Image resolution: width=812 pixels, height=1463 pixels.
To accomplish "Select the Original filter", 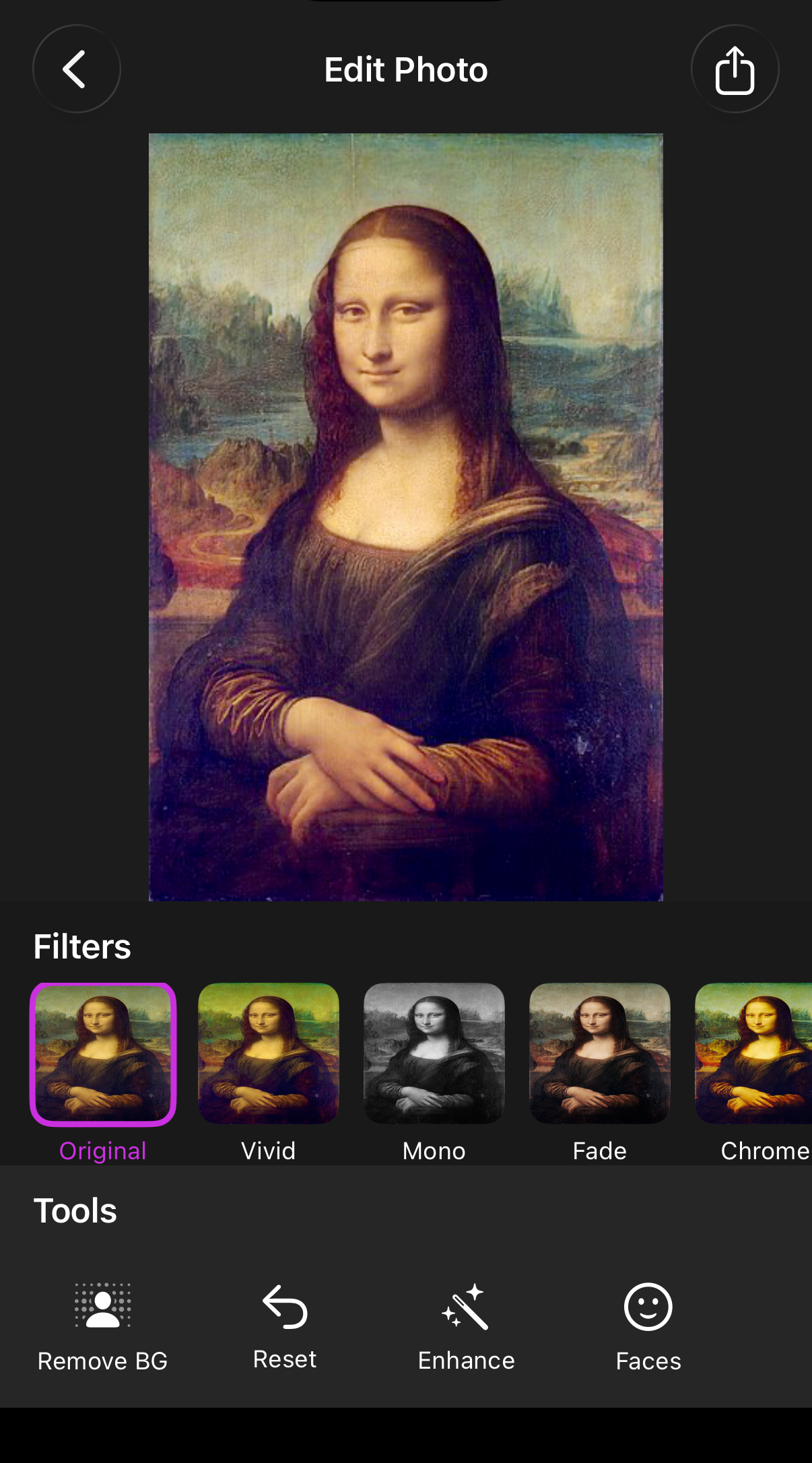I will (x=103, y=1054).
